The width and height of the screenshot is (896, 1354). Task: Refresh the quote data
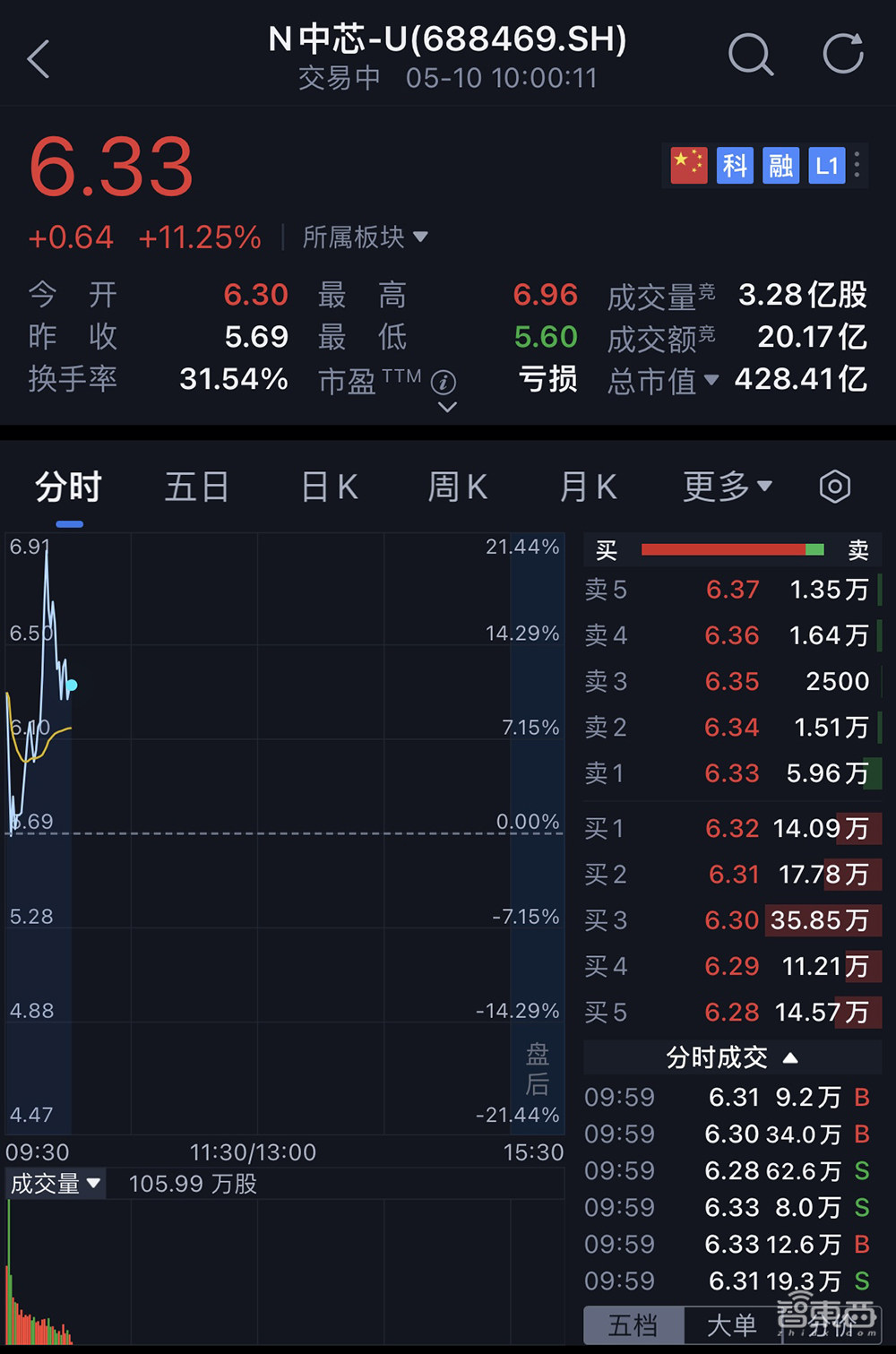point(840,54)
